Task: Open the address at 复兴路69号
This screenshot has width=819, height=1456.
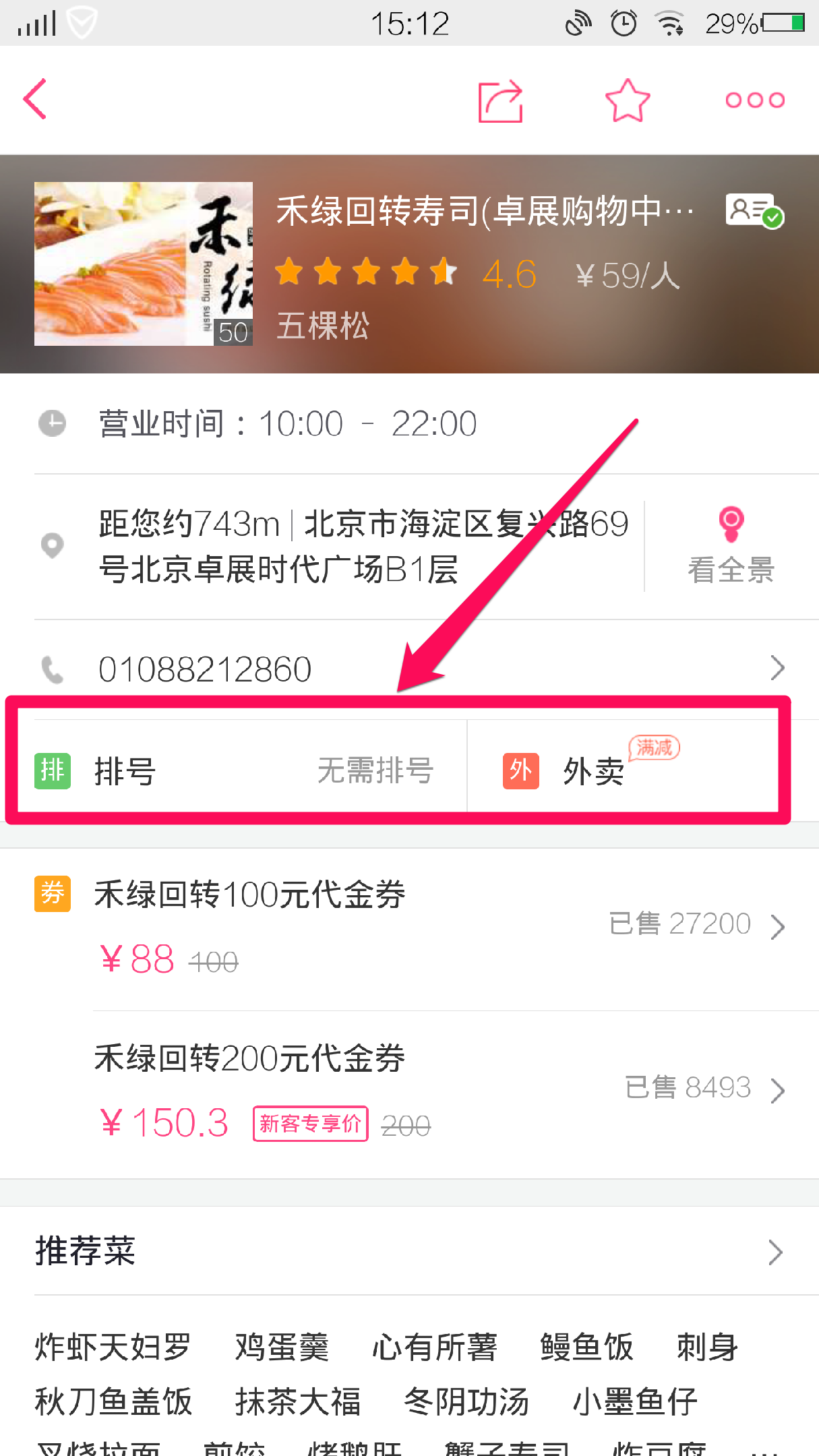Action: pos(364,546)
